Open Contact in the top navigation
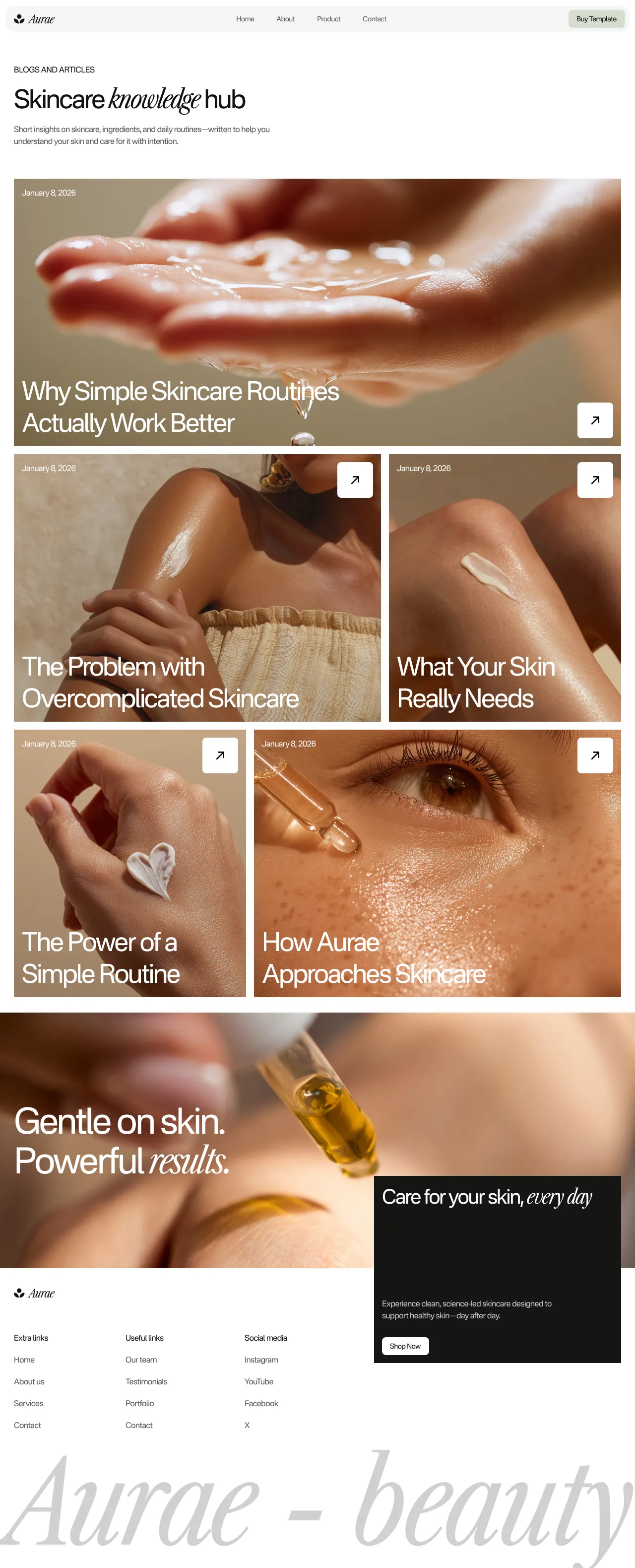Viewport: 635px width, 1568px height. click(x=374, y=19)
